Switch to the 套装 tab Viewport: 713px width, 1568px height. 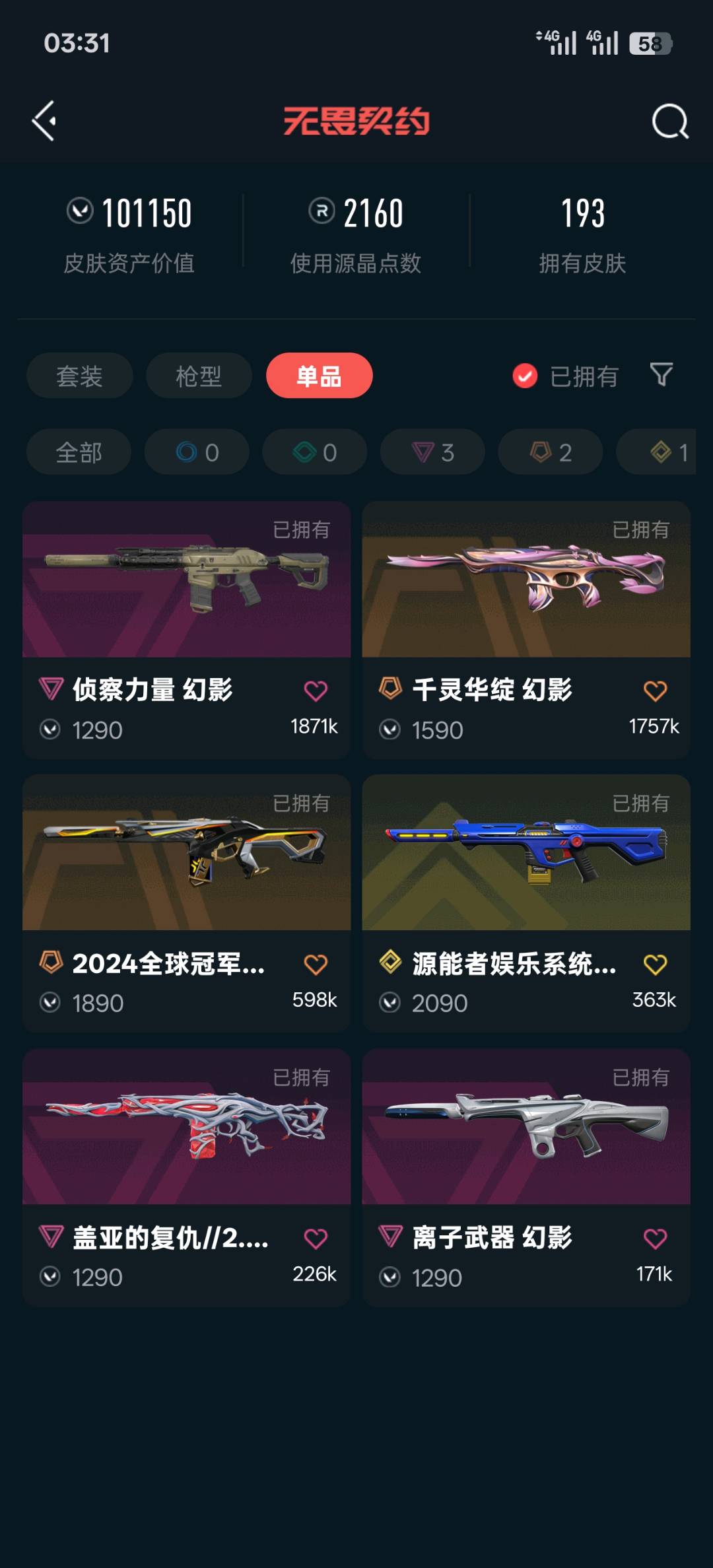pyautogui.click(x=79, y=376)
